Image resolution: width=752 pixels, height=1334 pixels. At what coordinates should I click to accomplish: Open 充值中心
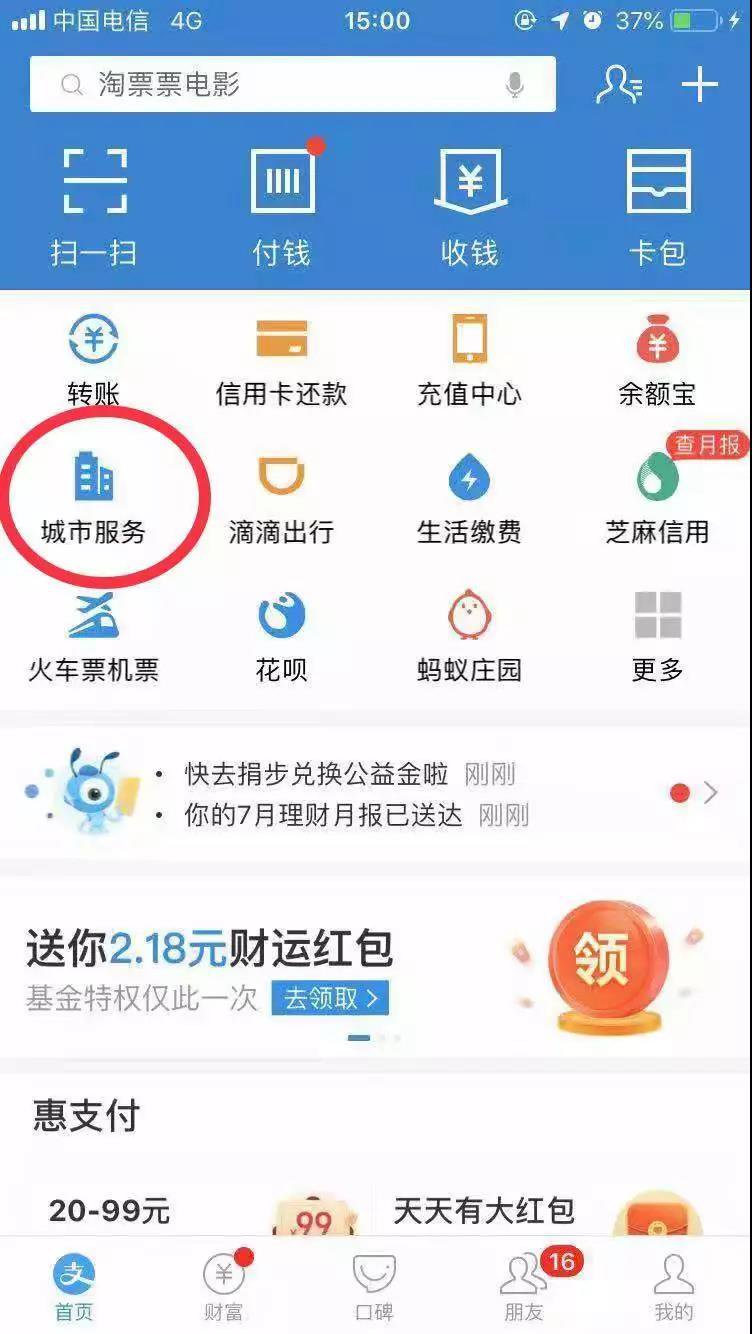470,360
